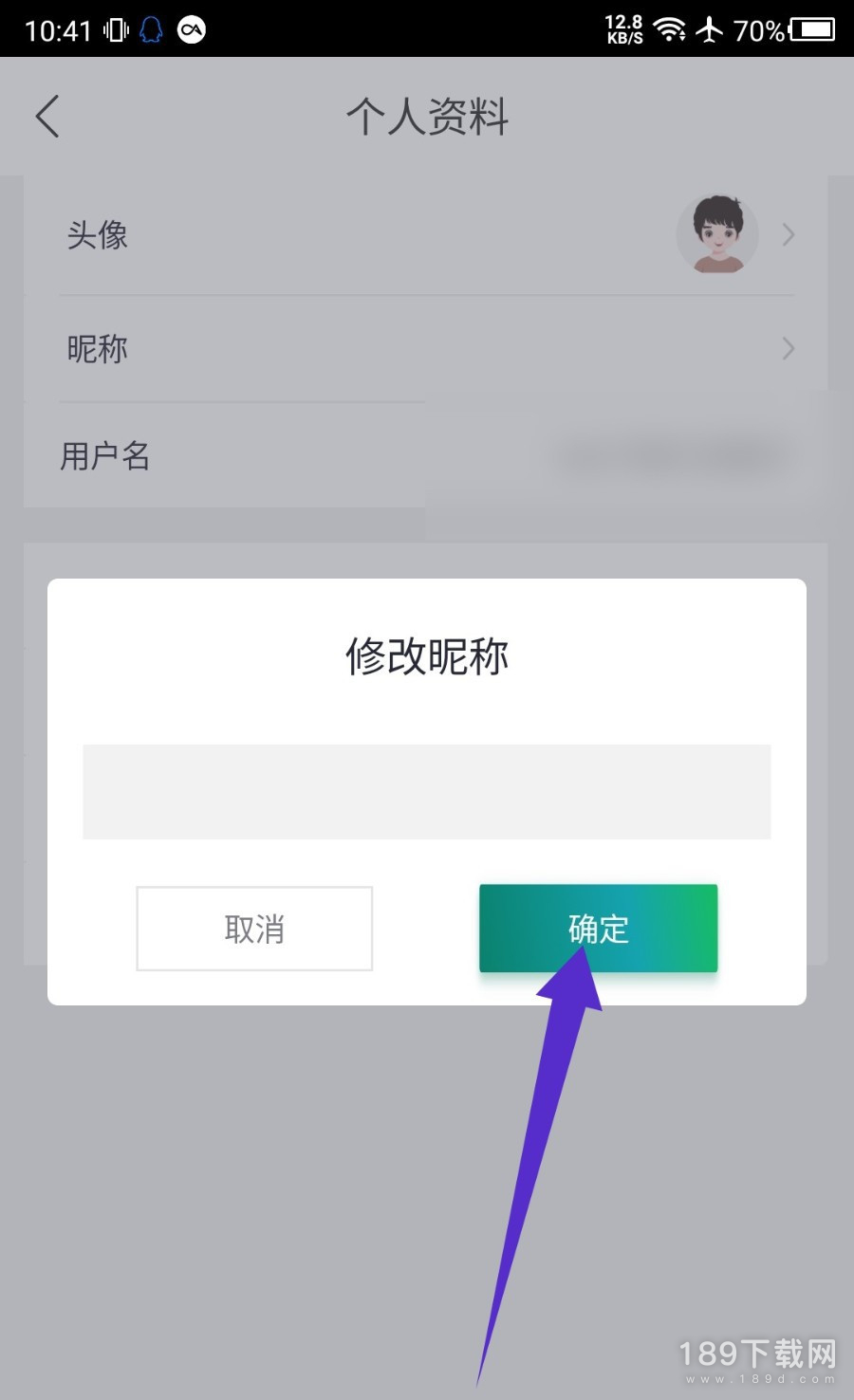Cancel the nickname edit with 取消
This screenshot has width=854, height=1400.
coord(254,929)
